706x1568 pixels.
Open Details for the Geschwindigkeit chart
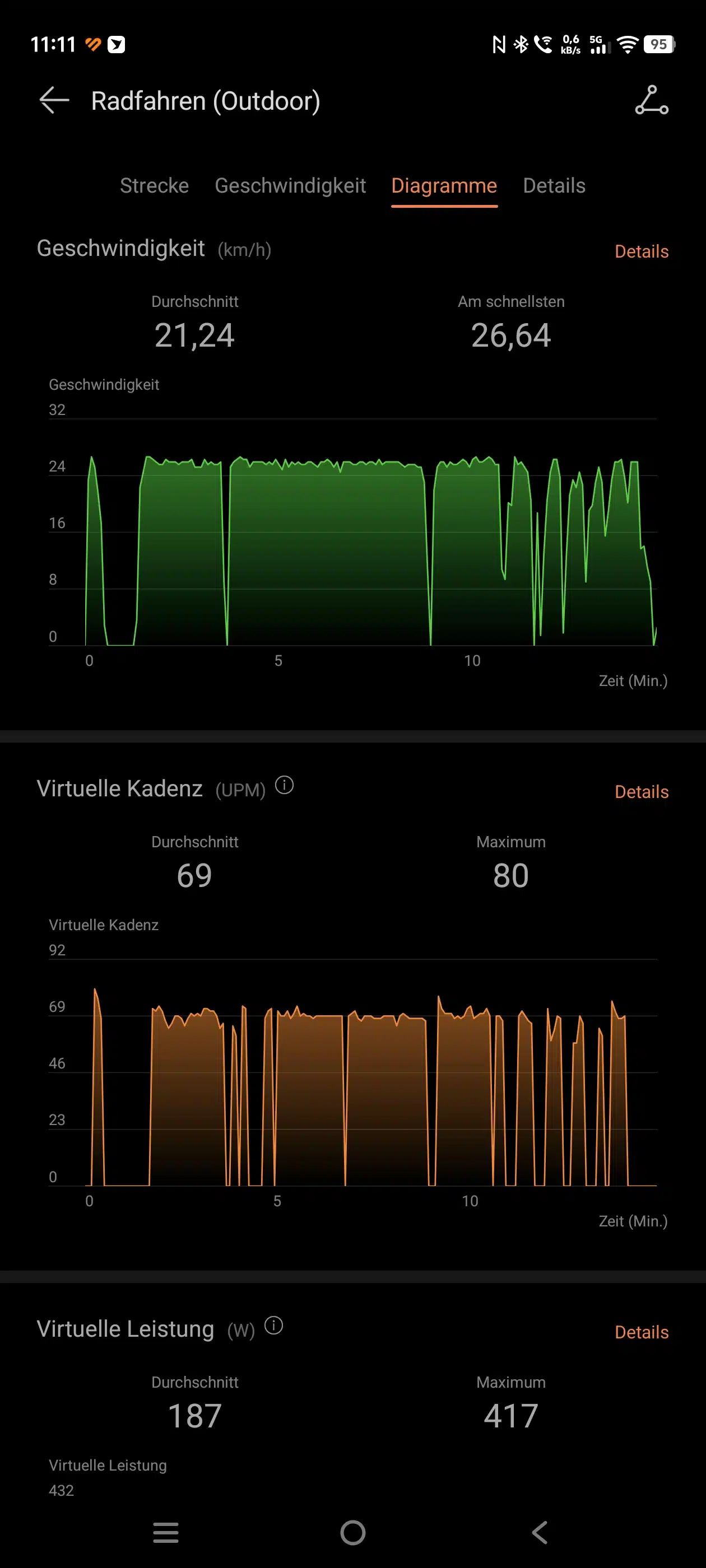[x=641, y=251]
